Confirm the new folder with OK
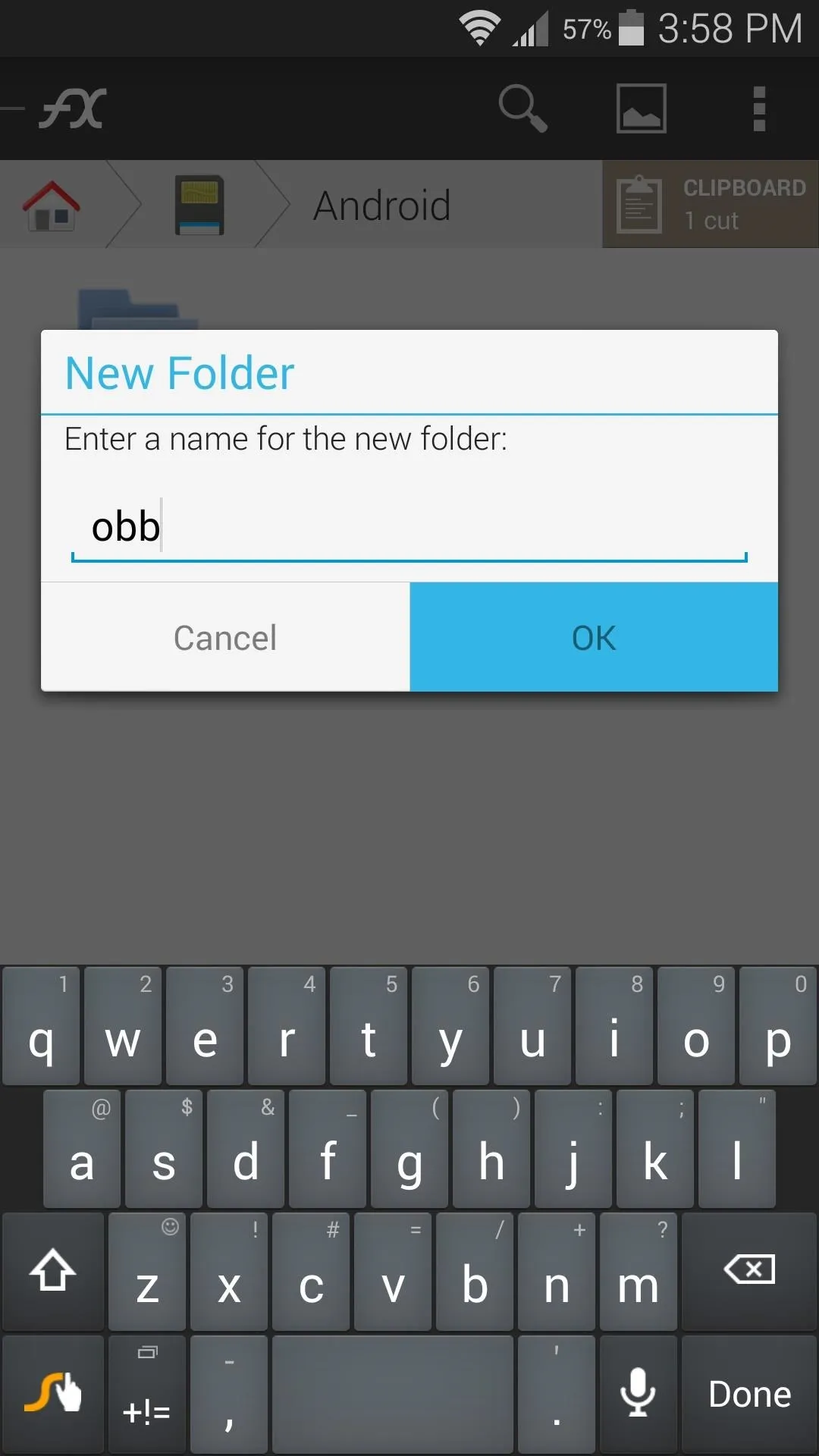The height and width of the screenshot is (1456, 819). [x=594, y=637]
